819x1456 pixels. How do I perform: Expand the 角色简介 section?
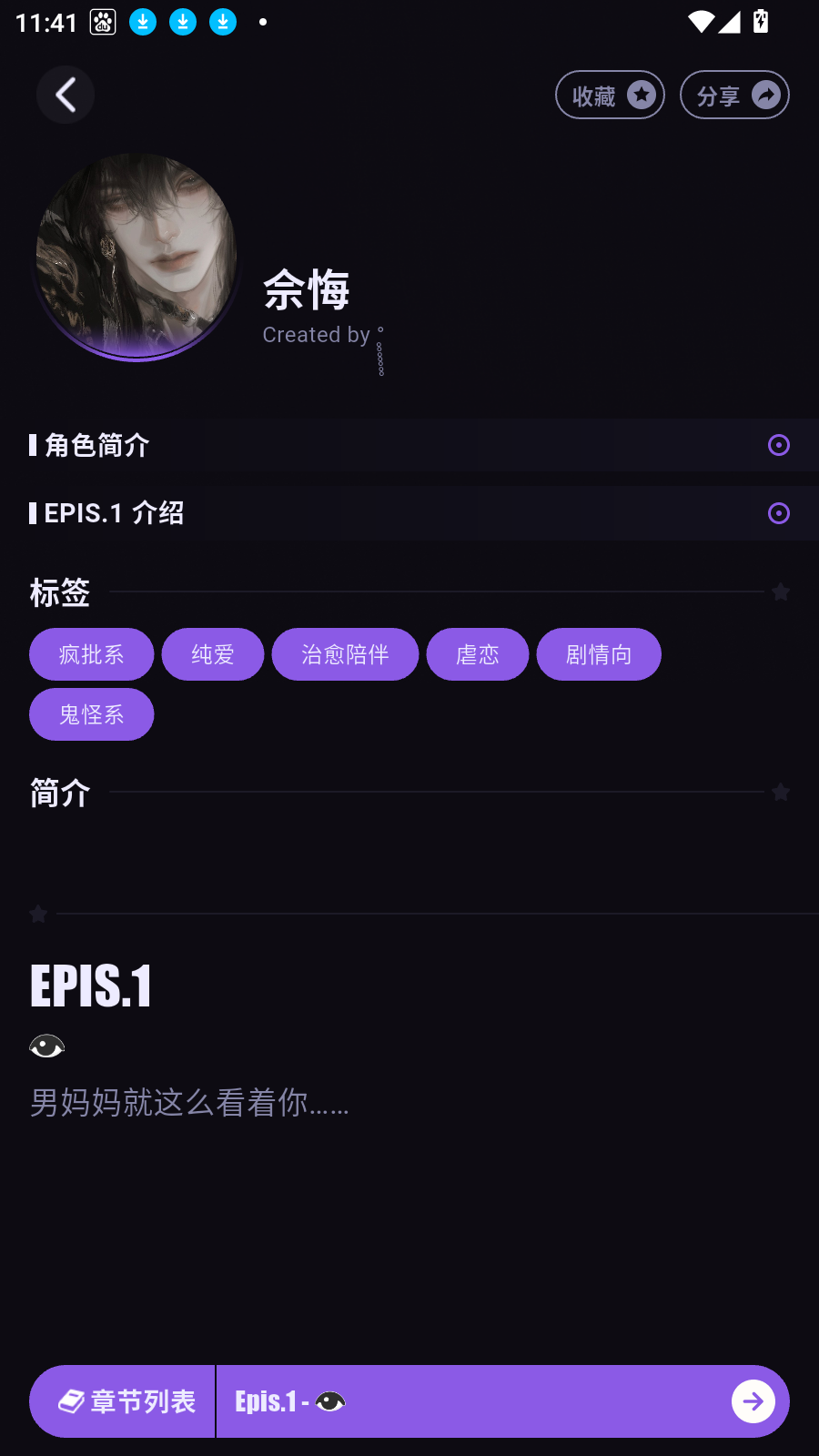tap(91, 445)
